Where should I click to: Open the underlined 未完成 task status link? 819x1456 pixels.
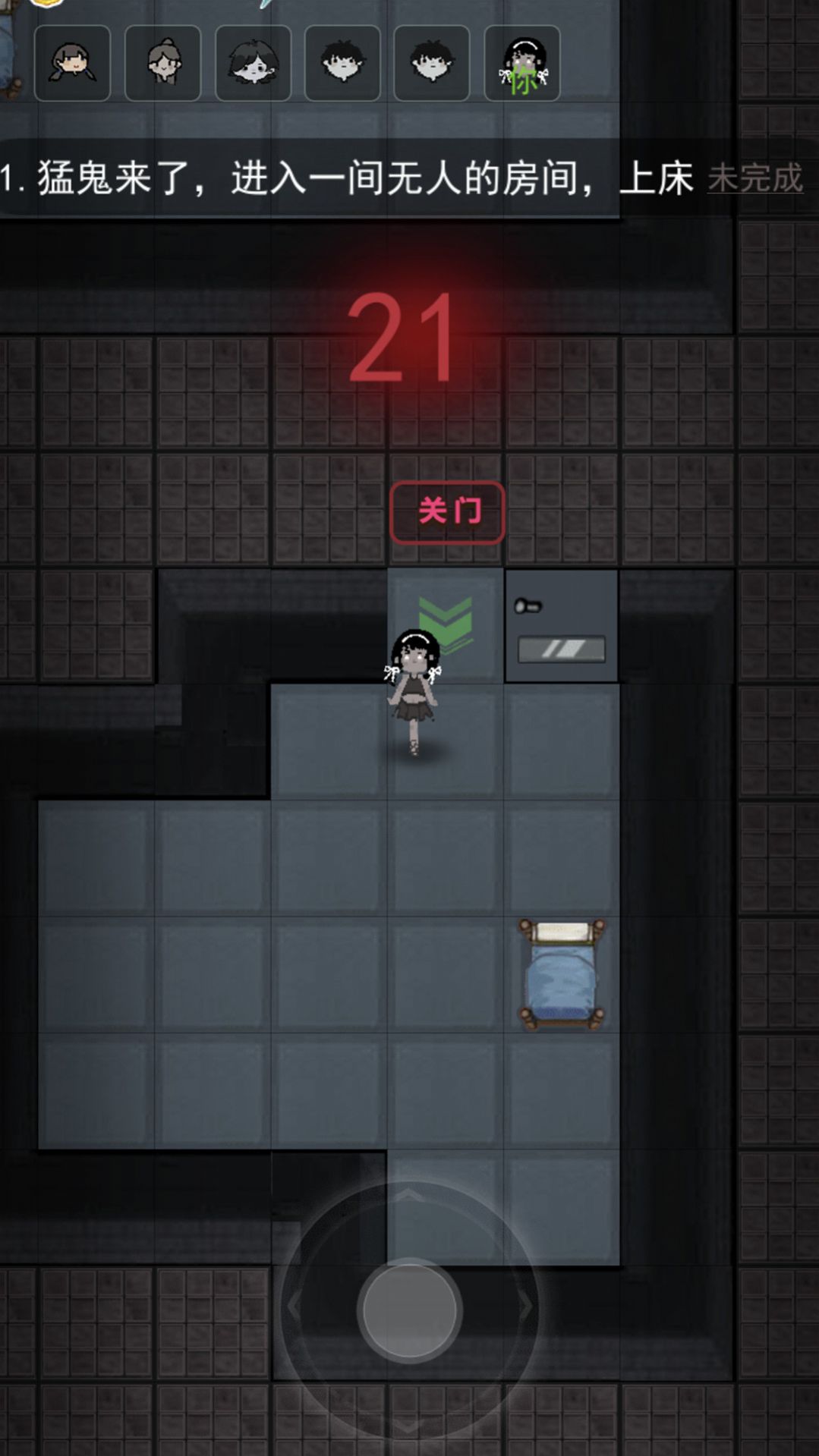tap(755, 179)
